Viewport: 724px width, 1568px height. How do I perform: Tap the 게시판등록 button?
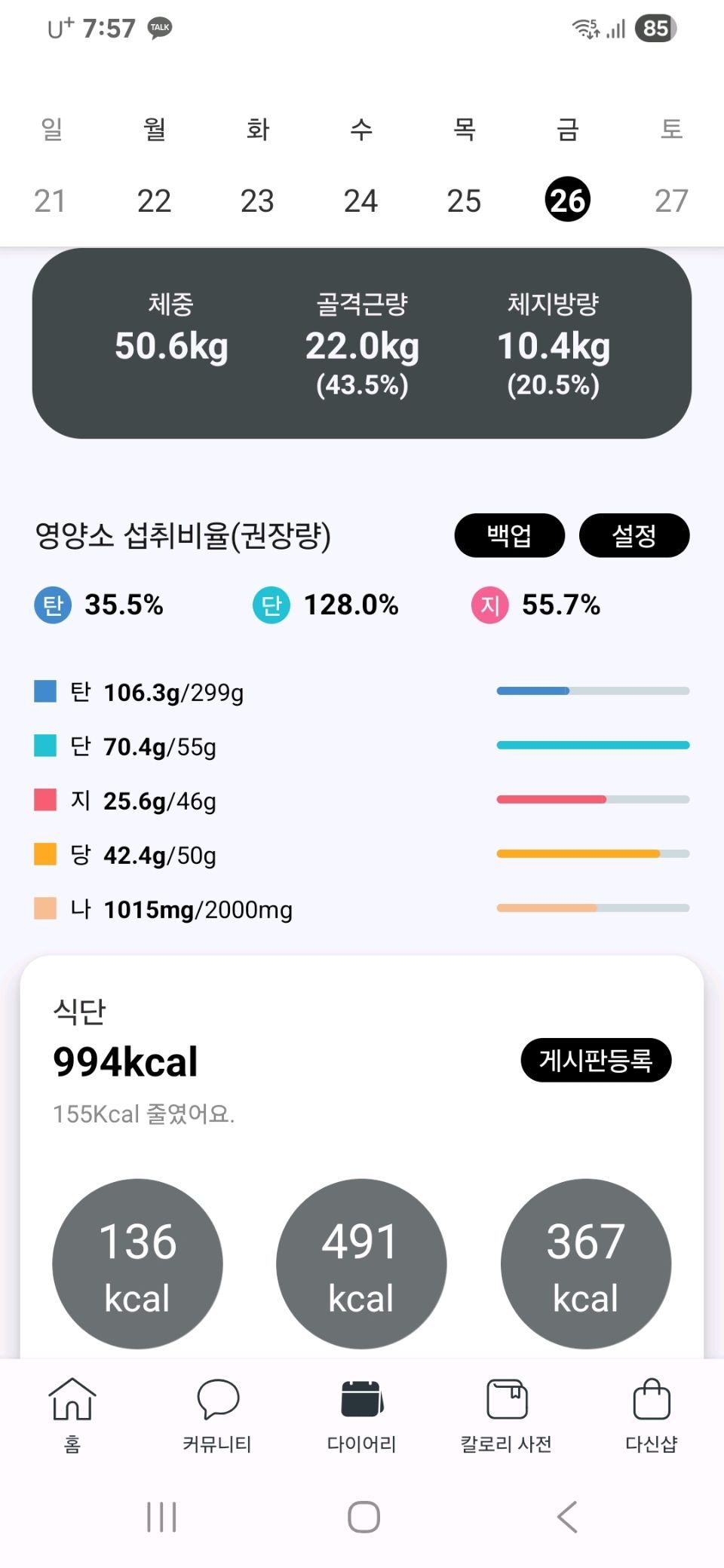[596, 1061]
